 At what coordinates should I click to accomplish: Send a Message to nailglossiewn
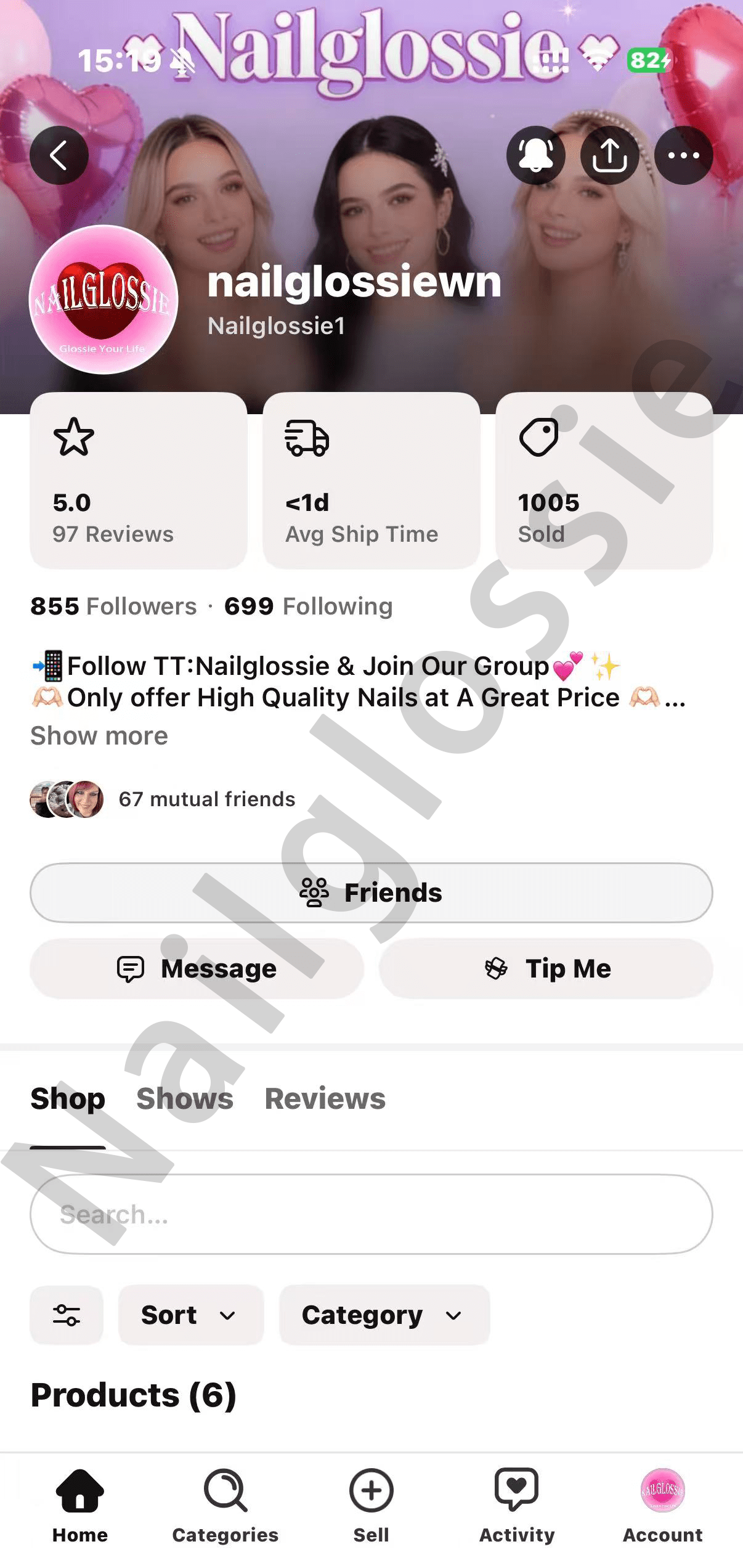(x=196, y=968)
